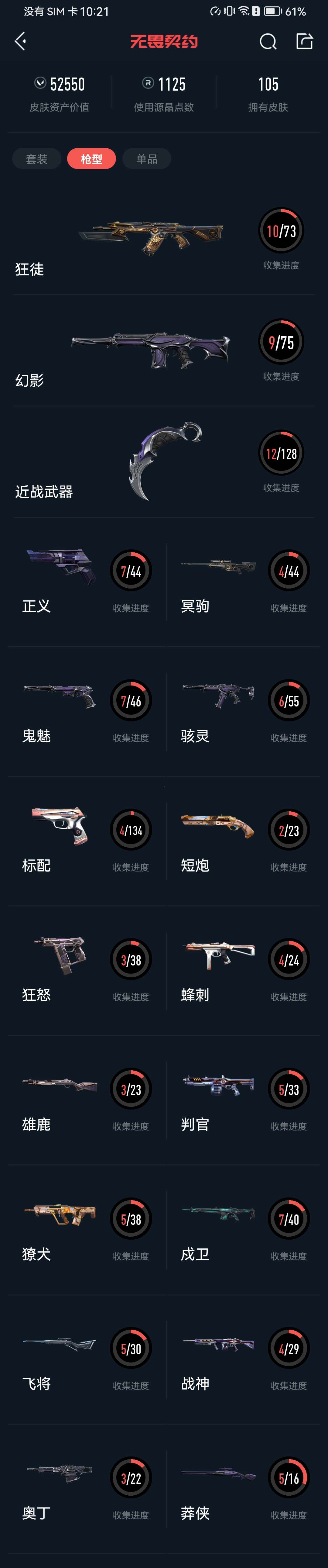Open 标配 pistol skins
The width and height of the screenshot is (328, 1568).
(85, 841)
